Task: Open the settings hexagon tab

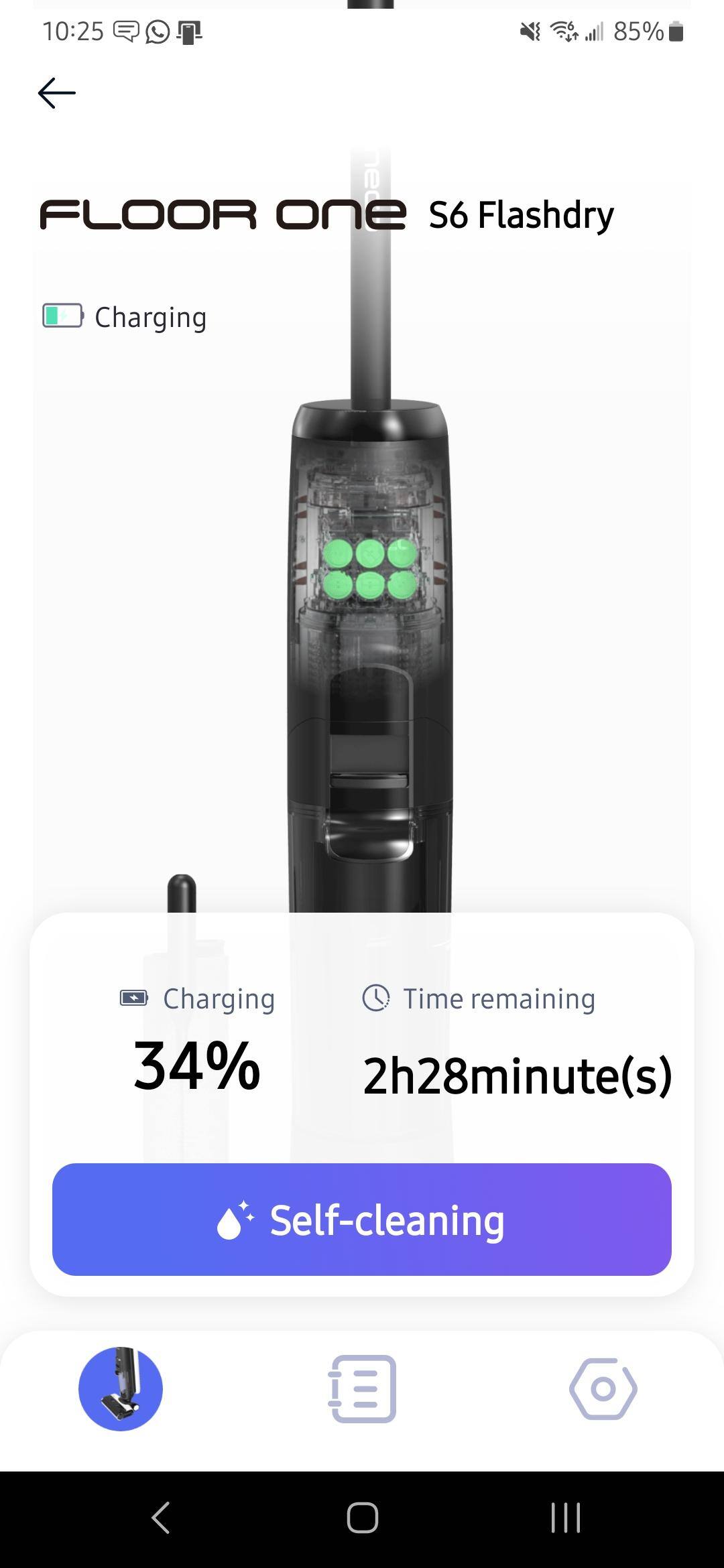Action: [603, 1389]
